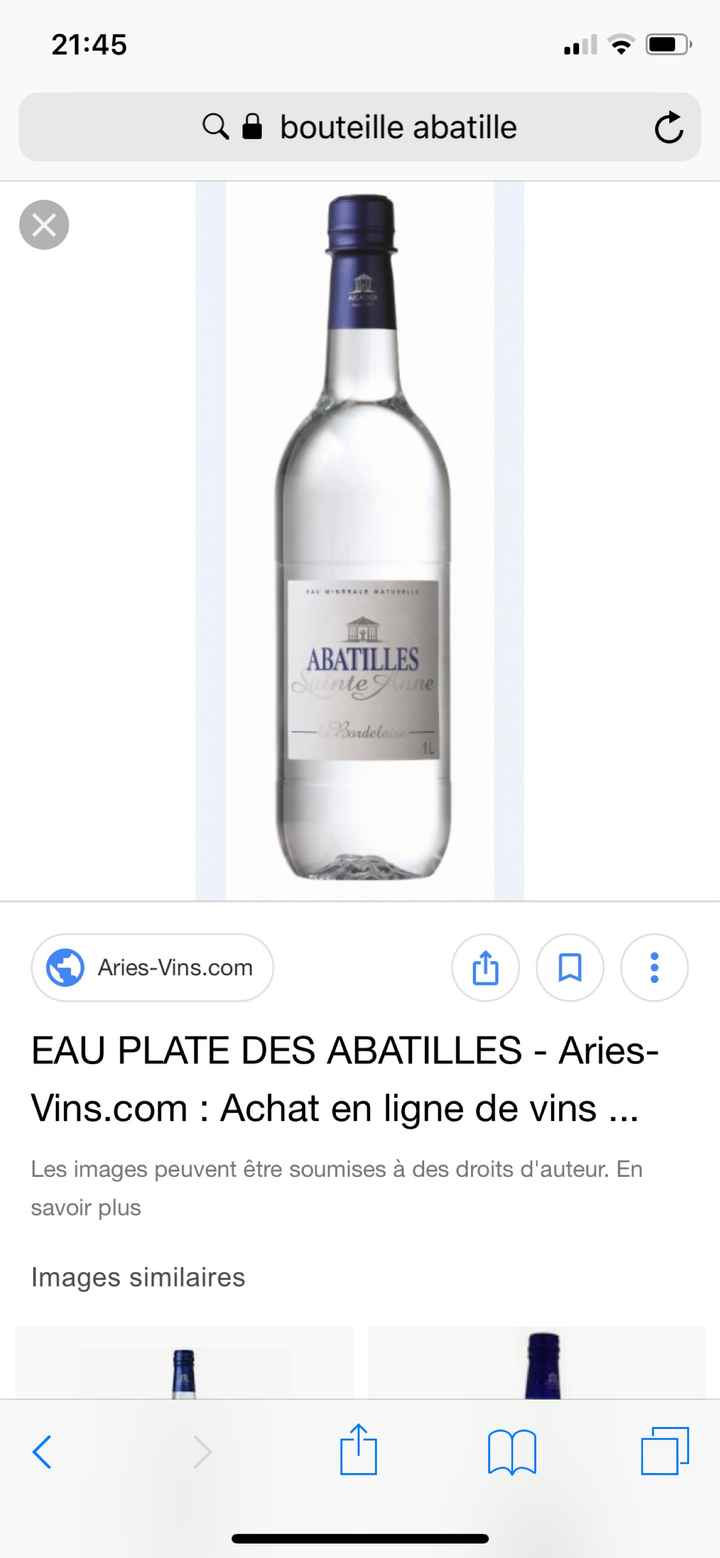Tap the magnifying glass search icon
The image size is (720, 1558).
click(215, 127)
